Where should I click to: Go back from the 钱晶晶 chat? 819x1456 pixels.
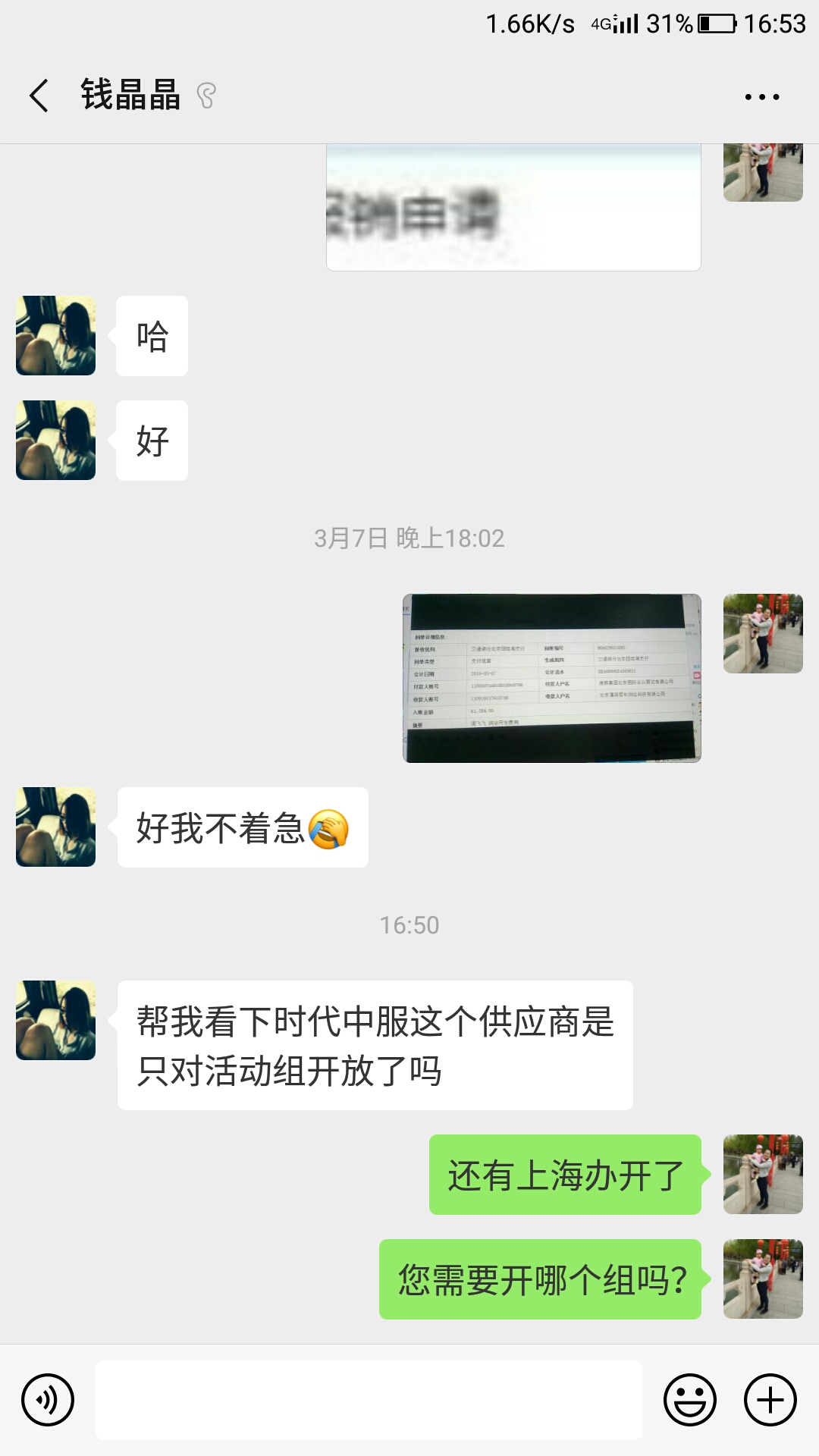tap(39, 96)
